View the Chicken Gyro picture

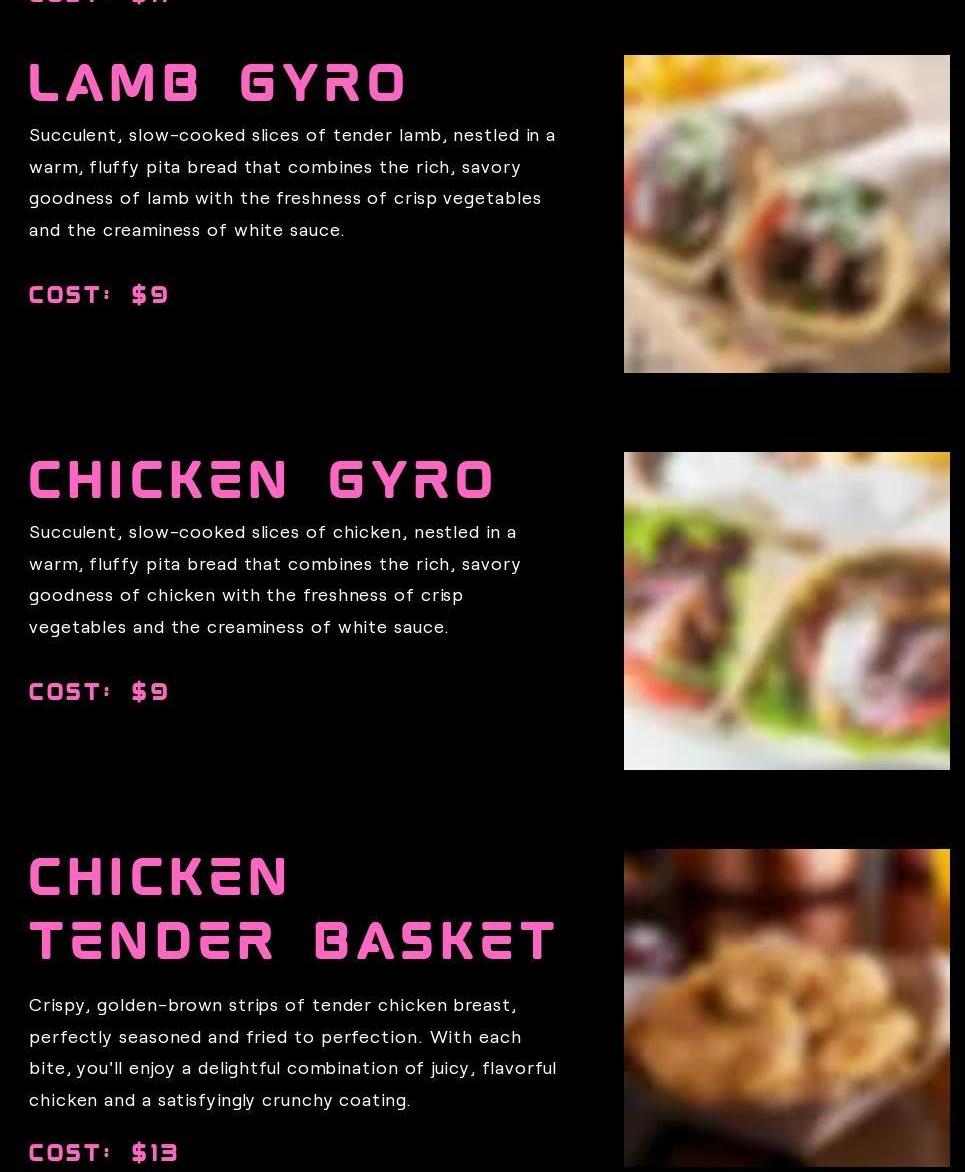[x=786, y=611]
